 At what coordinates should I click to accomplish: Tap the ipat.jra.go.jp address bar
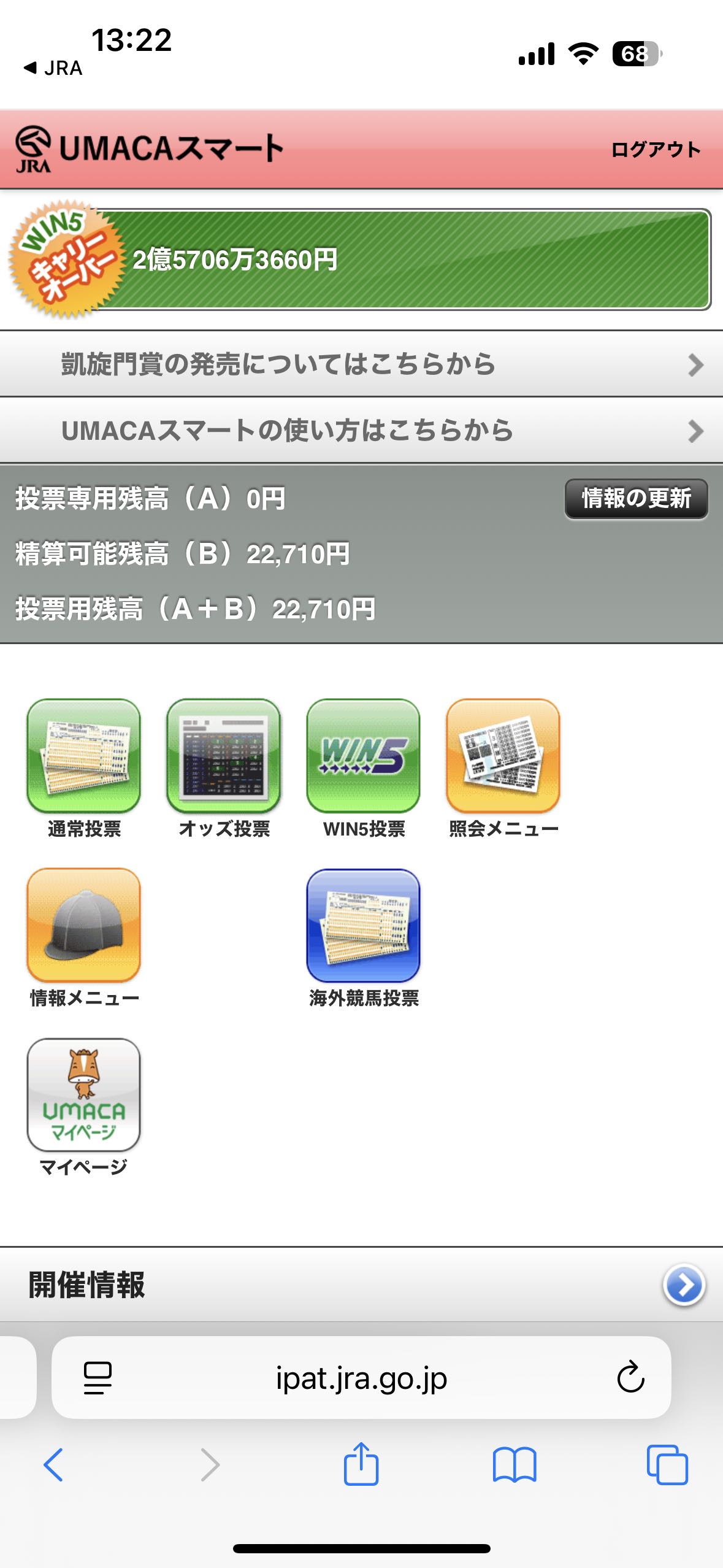click(361, 1378)
